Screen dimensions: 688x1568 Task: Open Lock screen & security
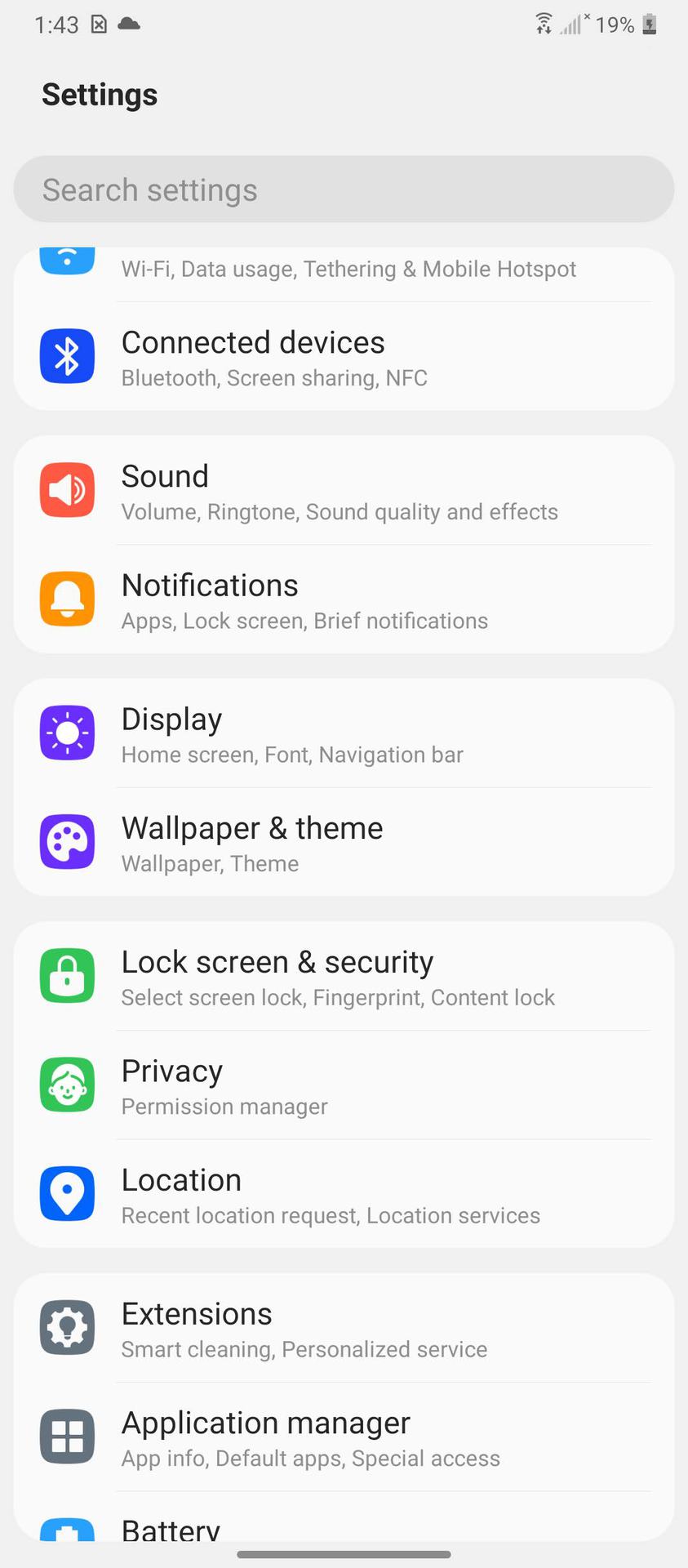(x=343, y=977)
